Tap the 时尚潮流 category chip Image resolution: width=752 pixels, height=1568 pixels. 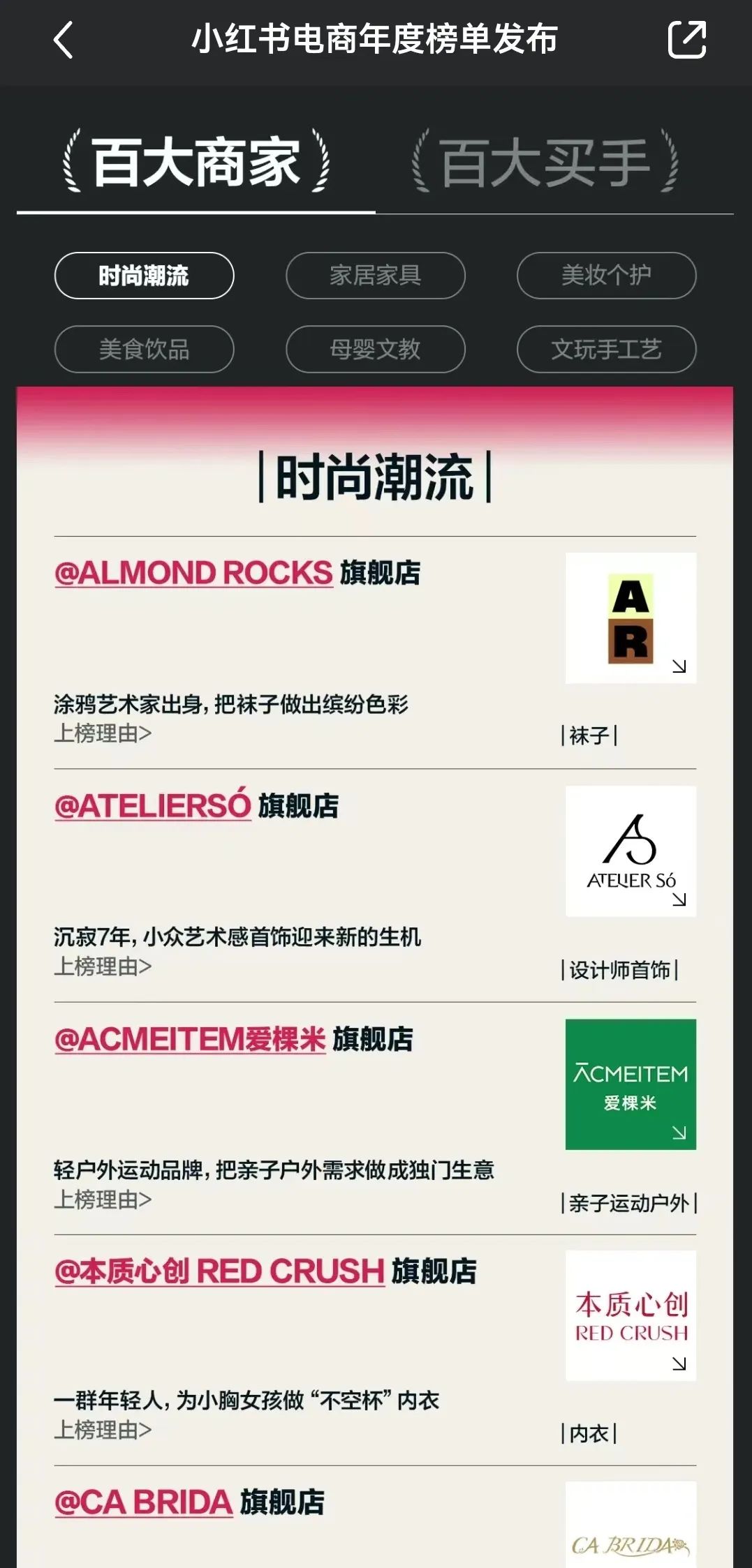tap(144, 276)
